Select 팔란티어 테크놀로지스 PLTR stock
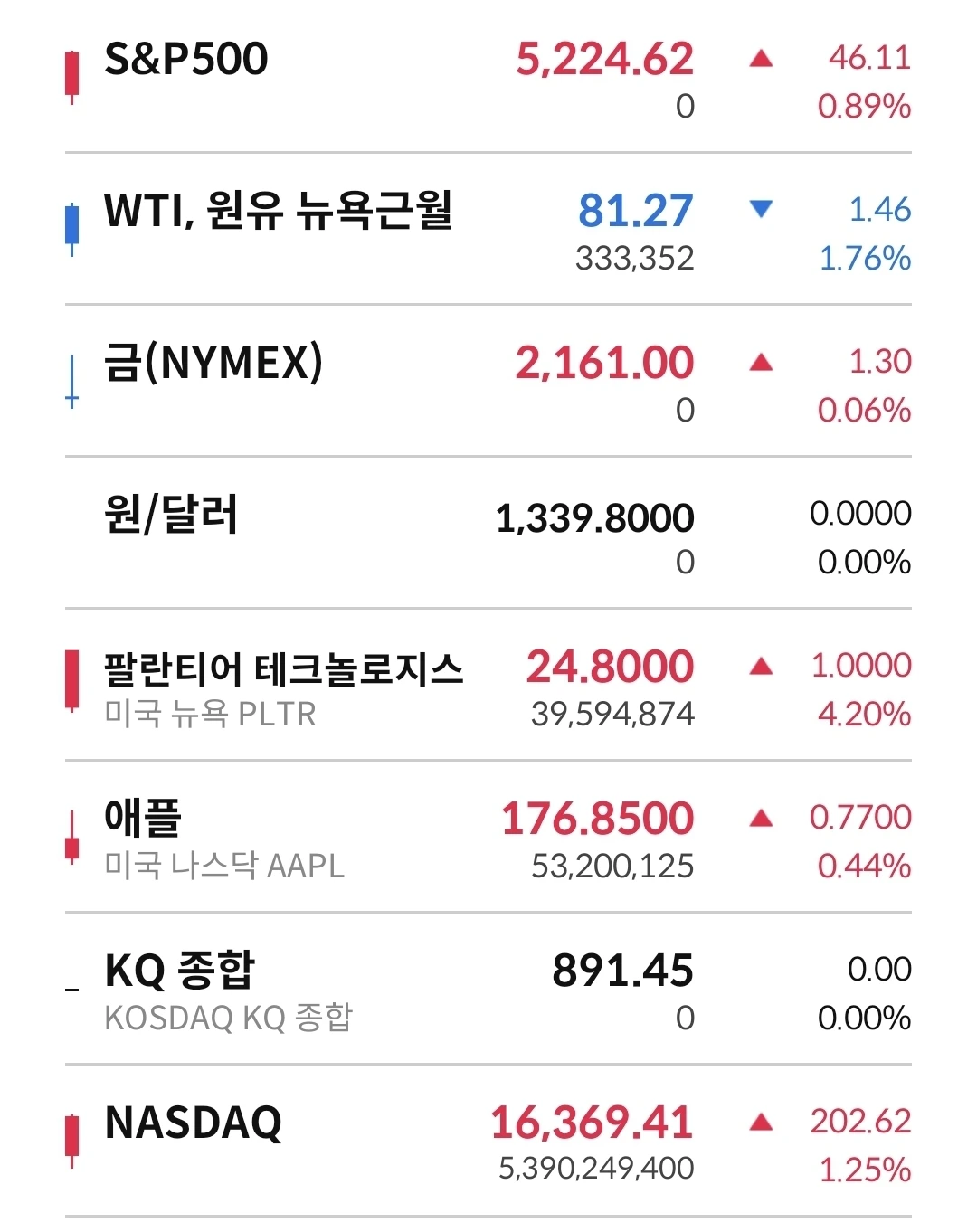This screenshot has width=977, height=1232. click(488, 685)
